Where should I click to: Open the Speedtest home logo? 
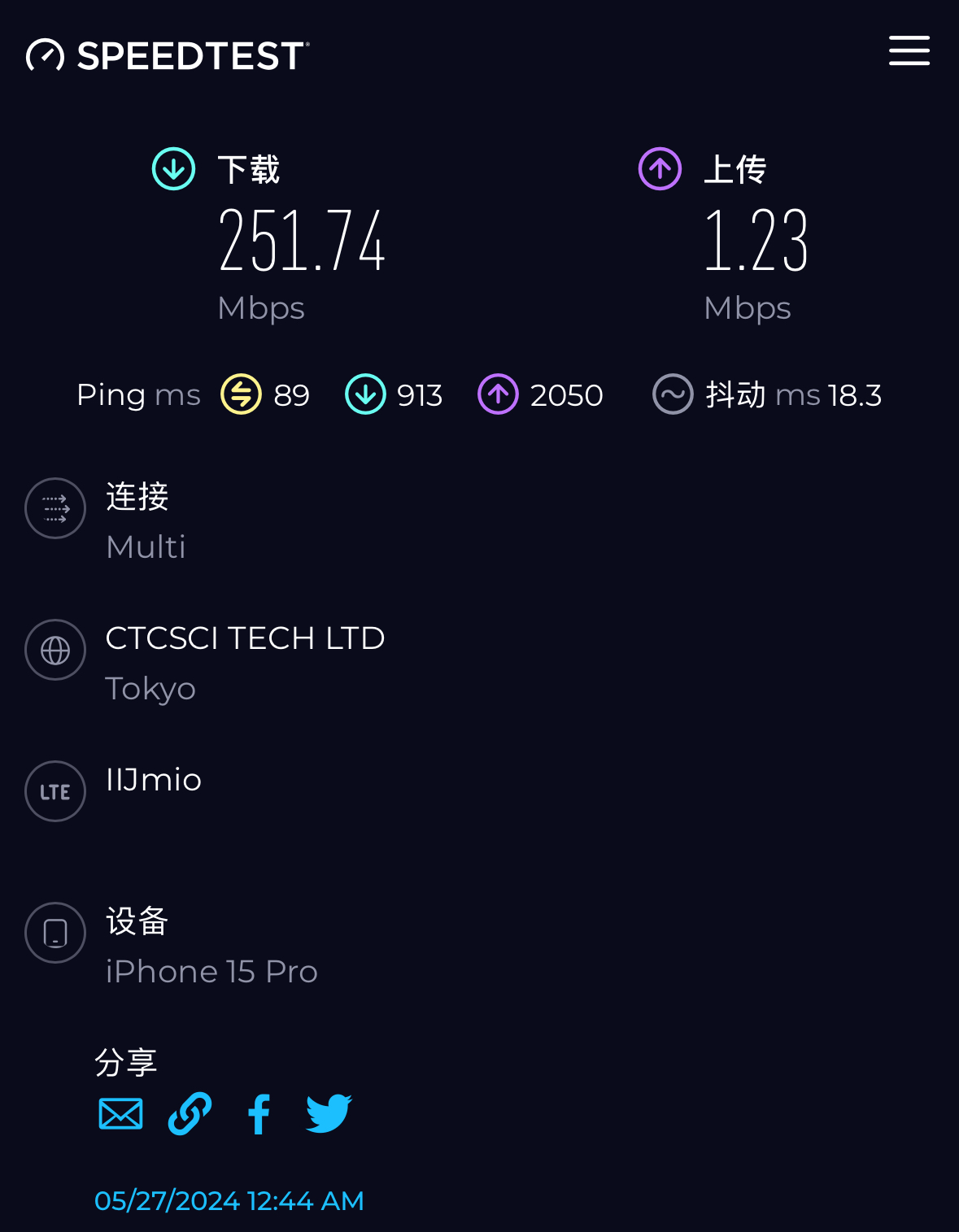[x=168, y=55]
